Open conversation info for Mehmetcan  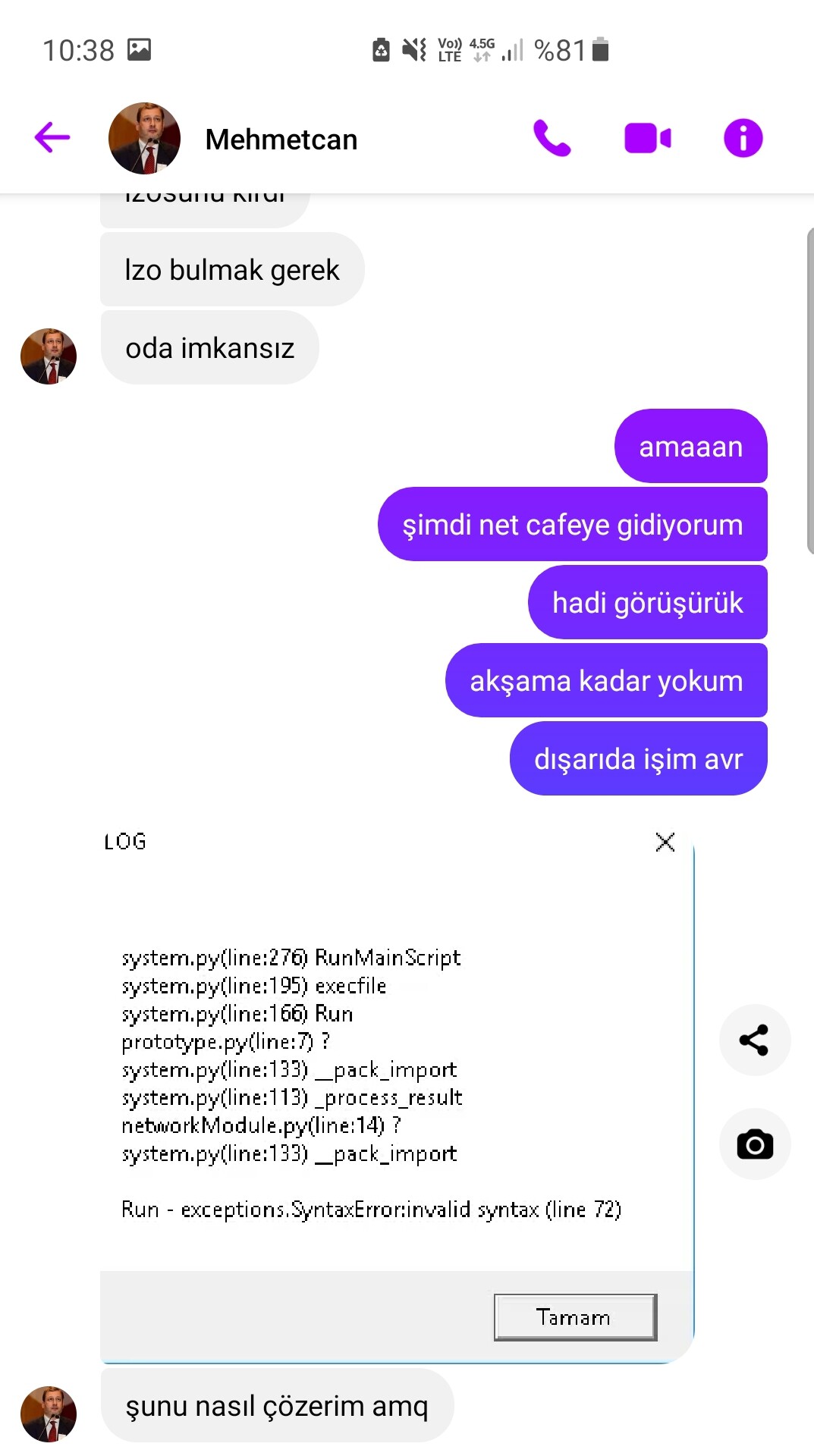tap(743, 138)
